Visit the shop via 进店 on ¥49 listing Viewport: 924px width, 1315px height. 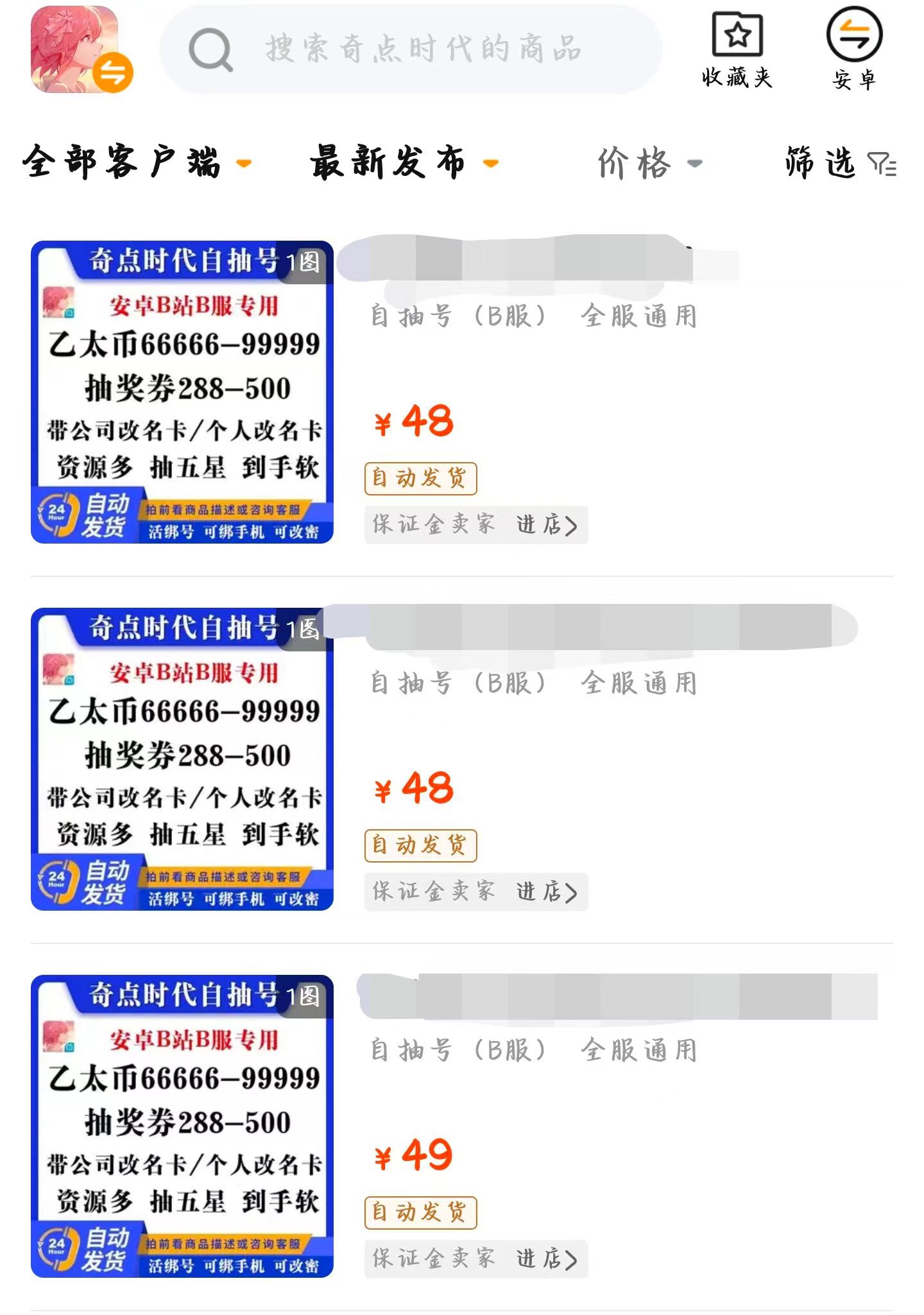[547, 1259]
